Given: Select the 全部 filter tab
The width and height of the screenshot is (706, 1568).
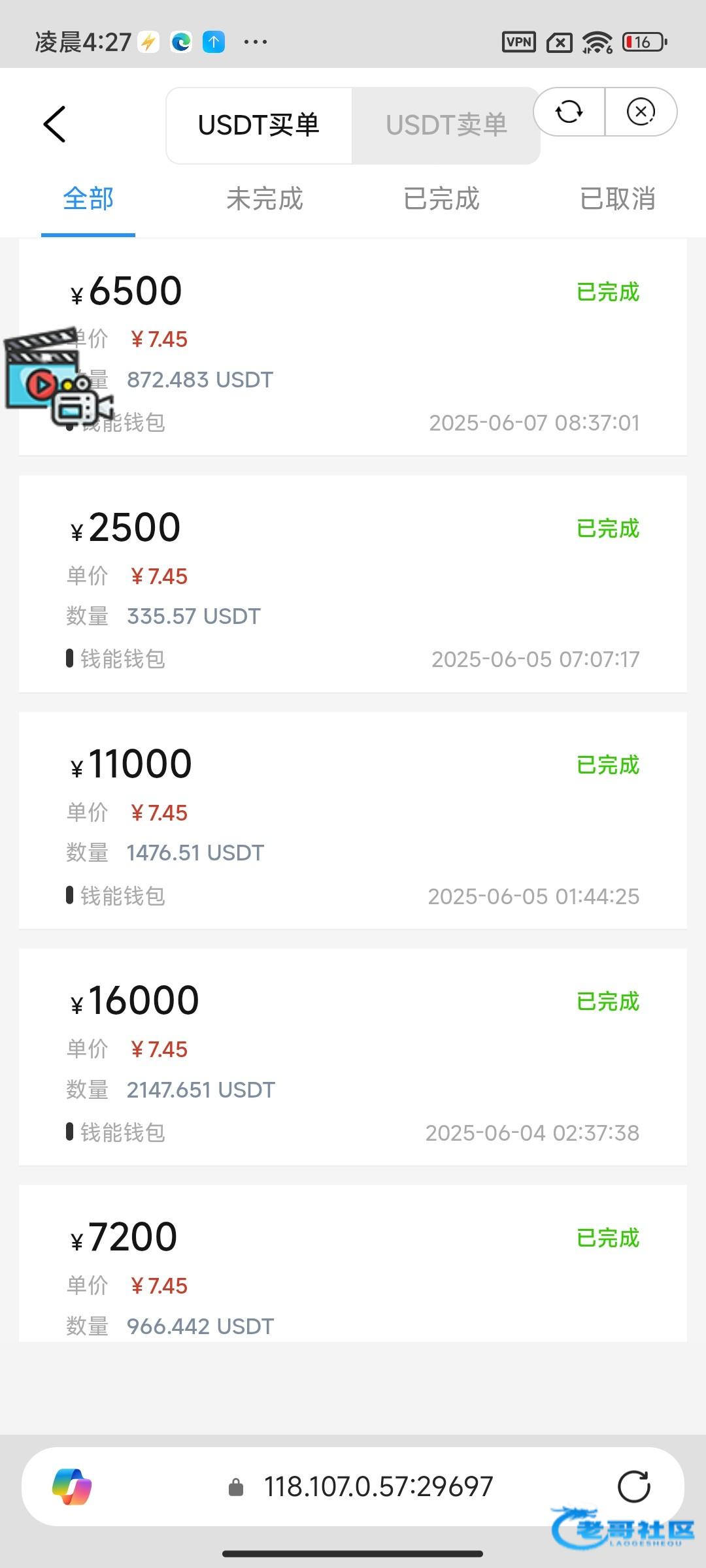Looking at the screenshot, I should tap(88, 199).
